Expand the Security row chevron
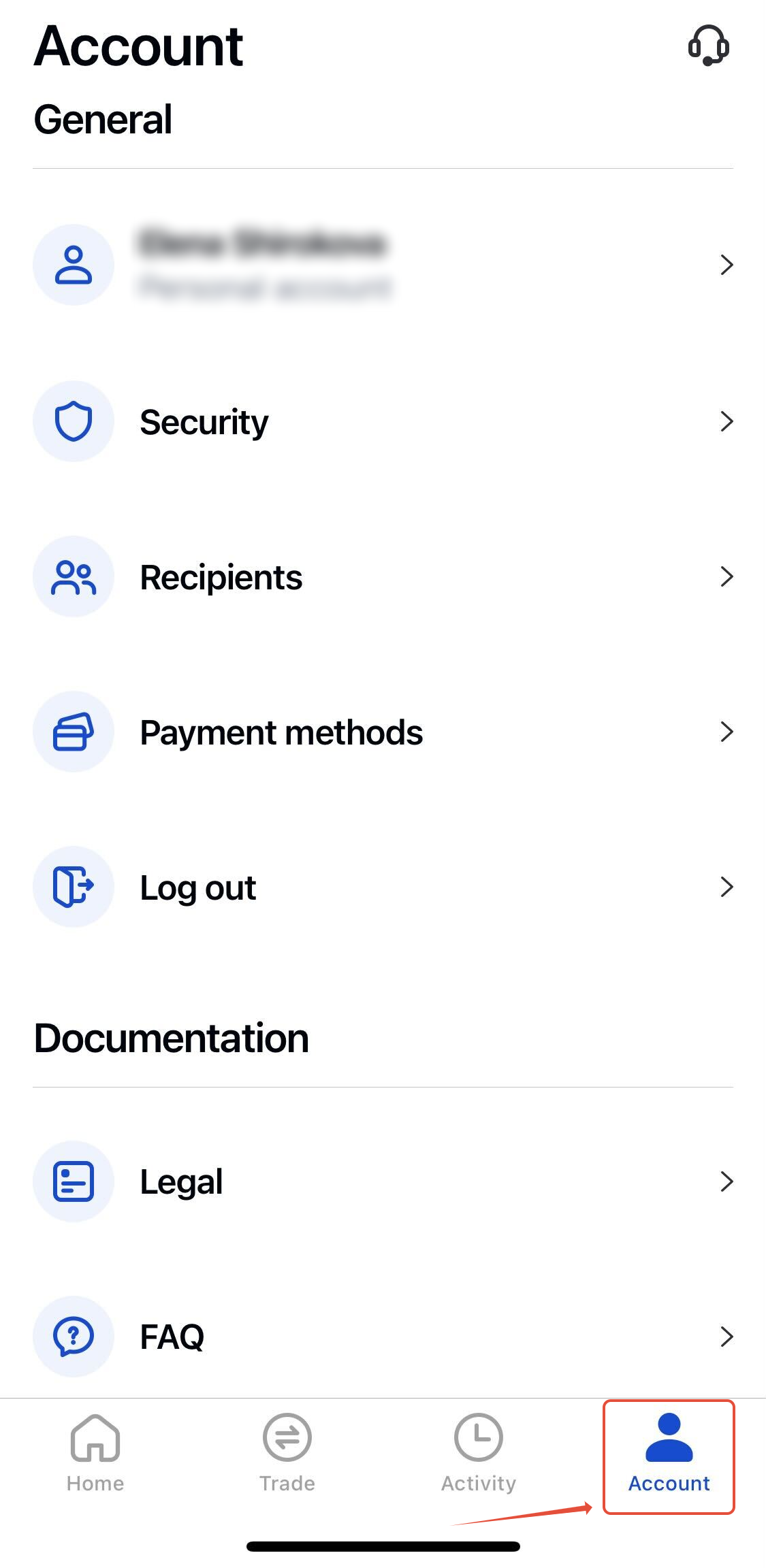The height and width of the screenshot is (1568, 766). tap(728, 421)
